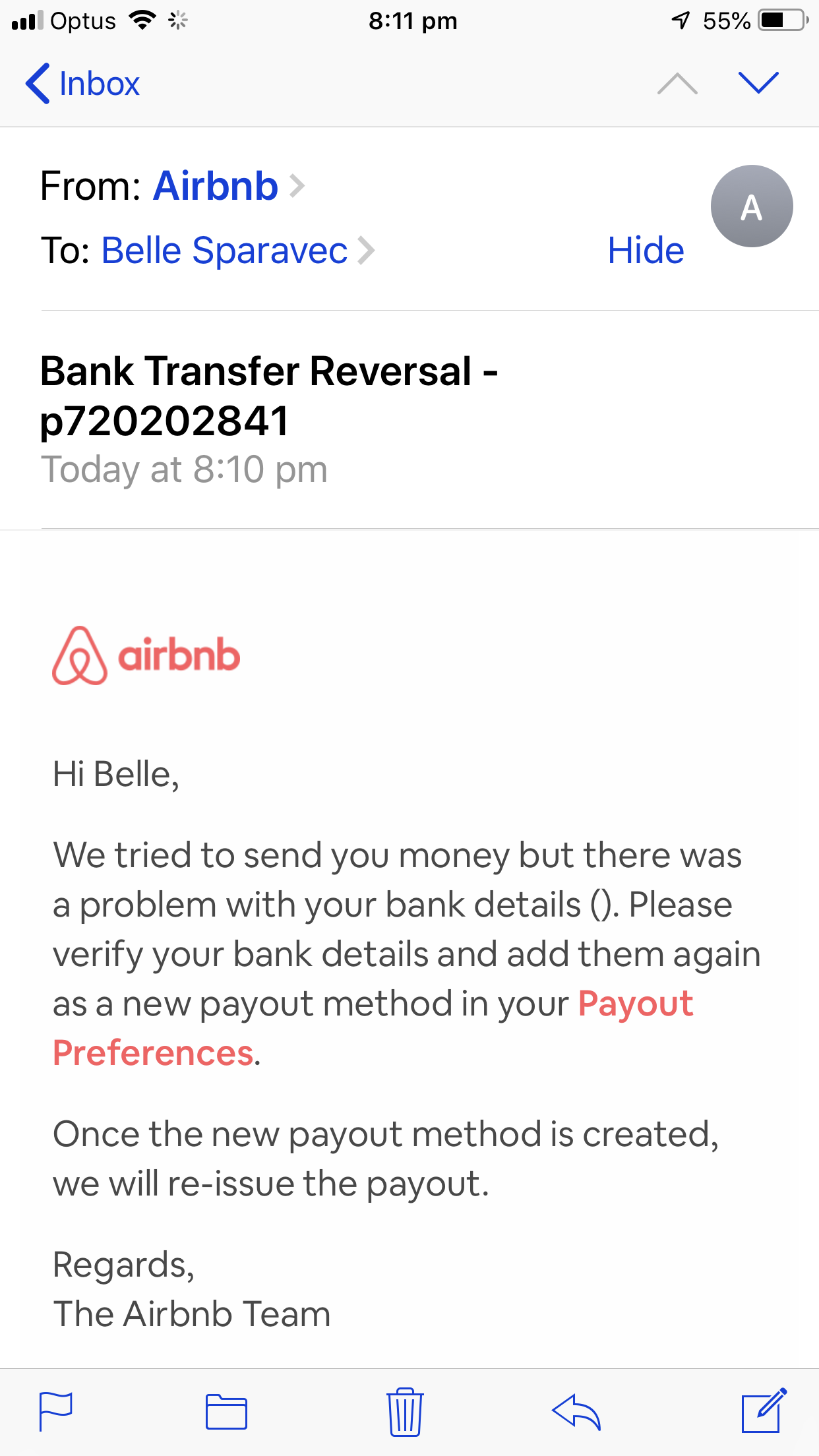Delete this email with the trash icon

(x=404, y=1412)
